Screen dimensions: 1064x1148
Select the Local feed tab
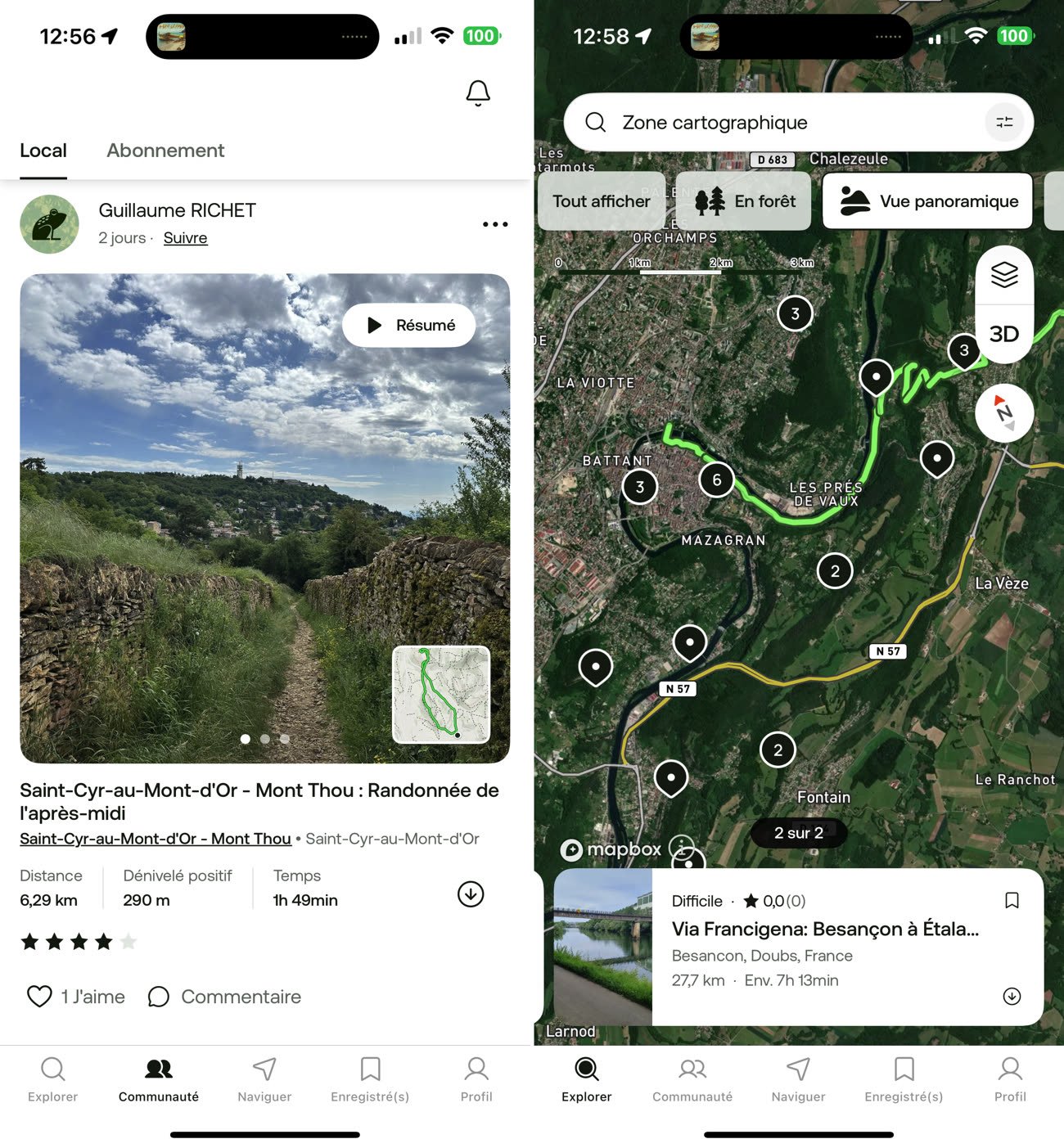point(43,151)
